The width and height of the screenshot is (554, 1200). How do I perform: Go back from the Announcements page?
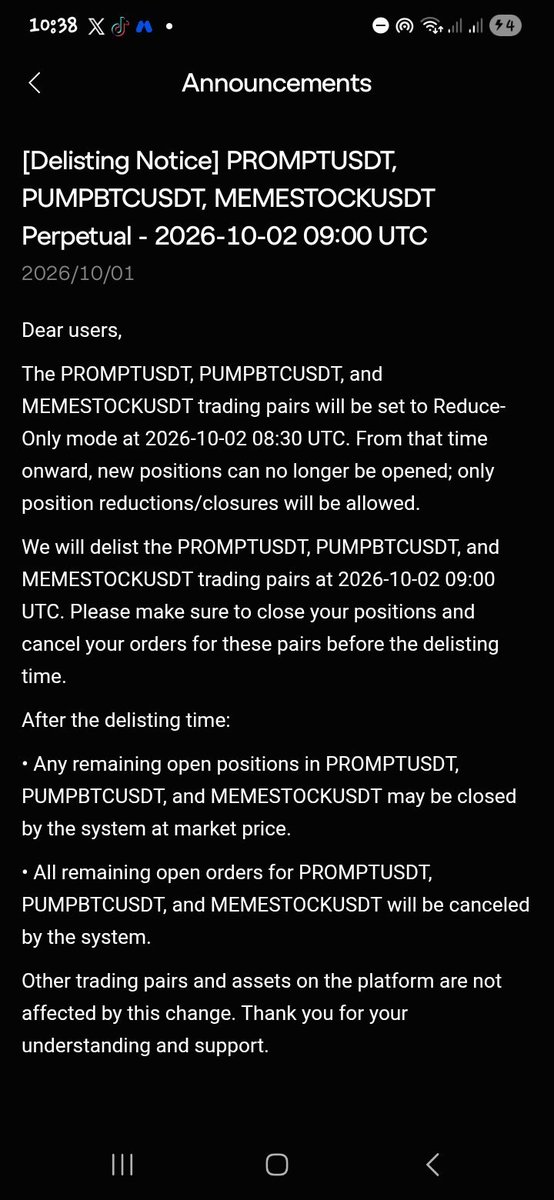click(x=34, y=83)
